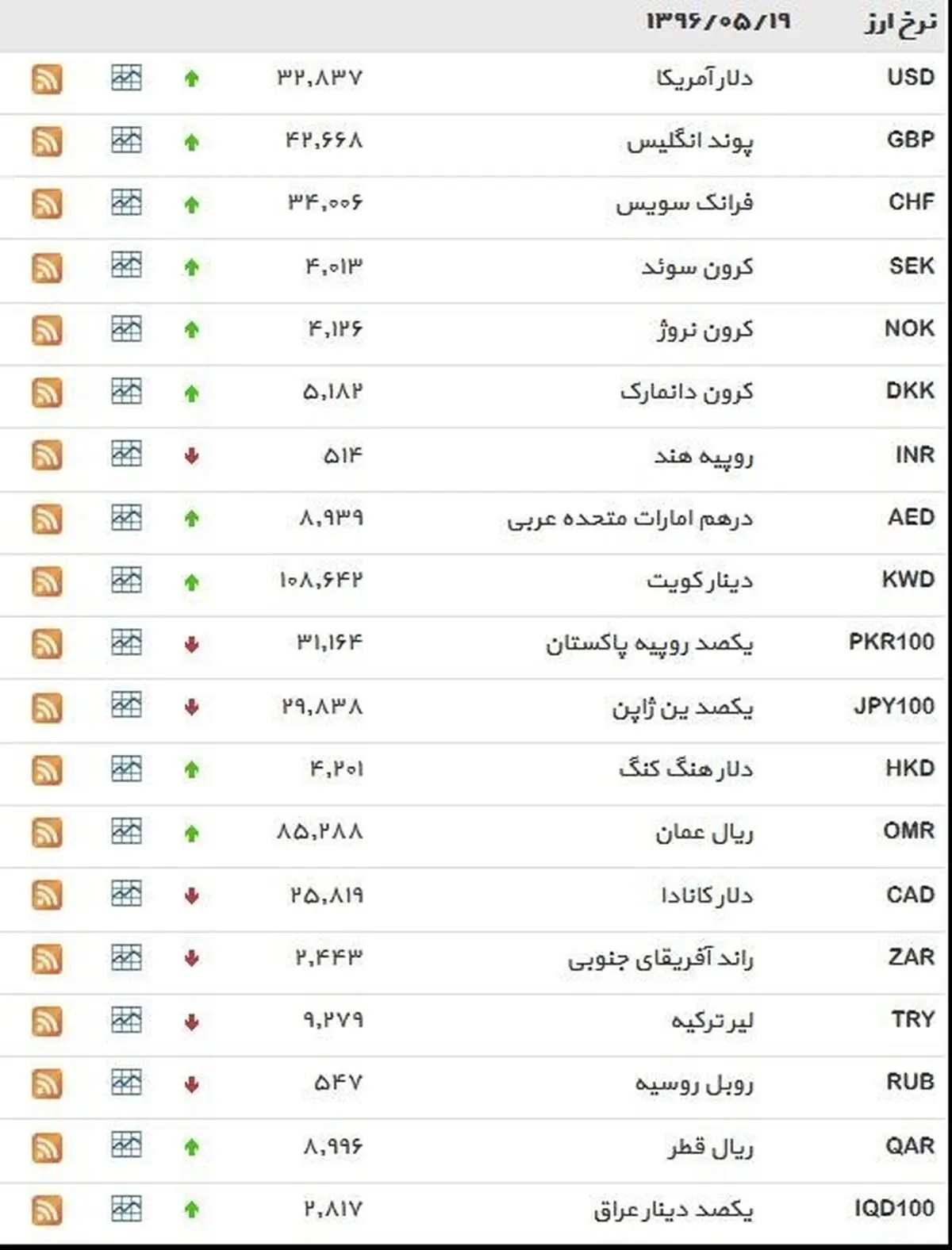Viewport: 952px width, 1250px height.
Task: Tap the RSS icon for HKD
Action: pos(47,770)
